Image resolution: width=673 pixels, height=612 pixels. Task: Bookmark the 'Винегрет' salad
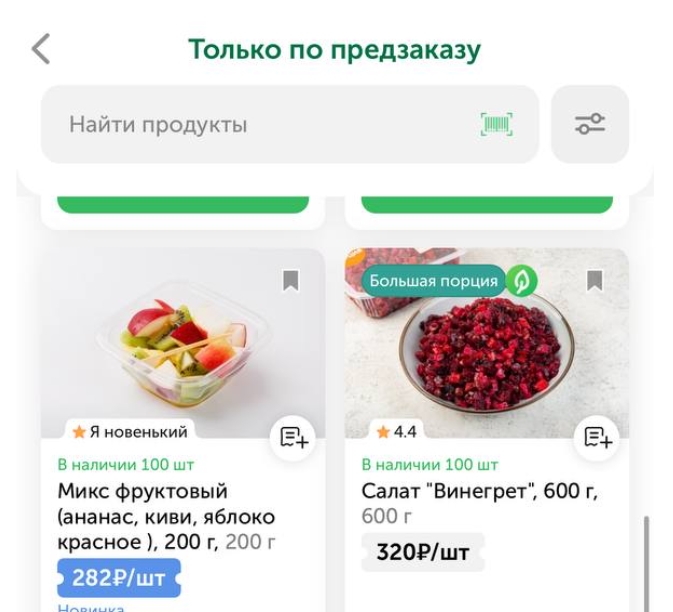coord(595,281)
